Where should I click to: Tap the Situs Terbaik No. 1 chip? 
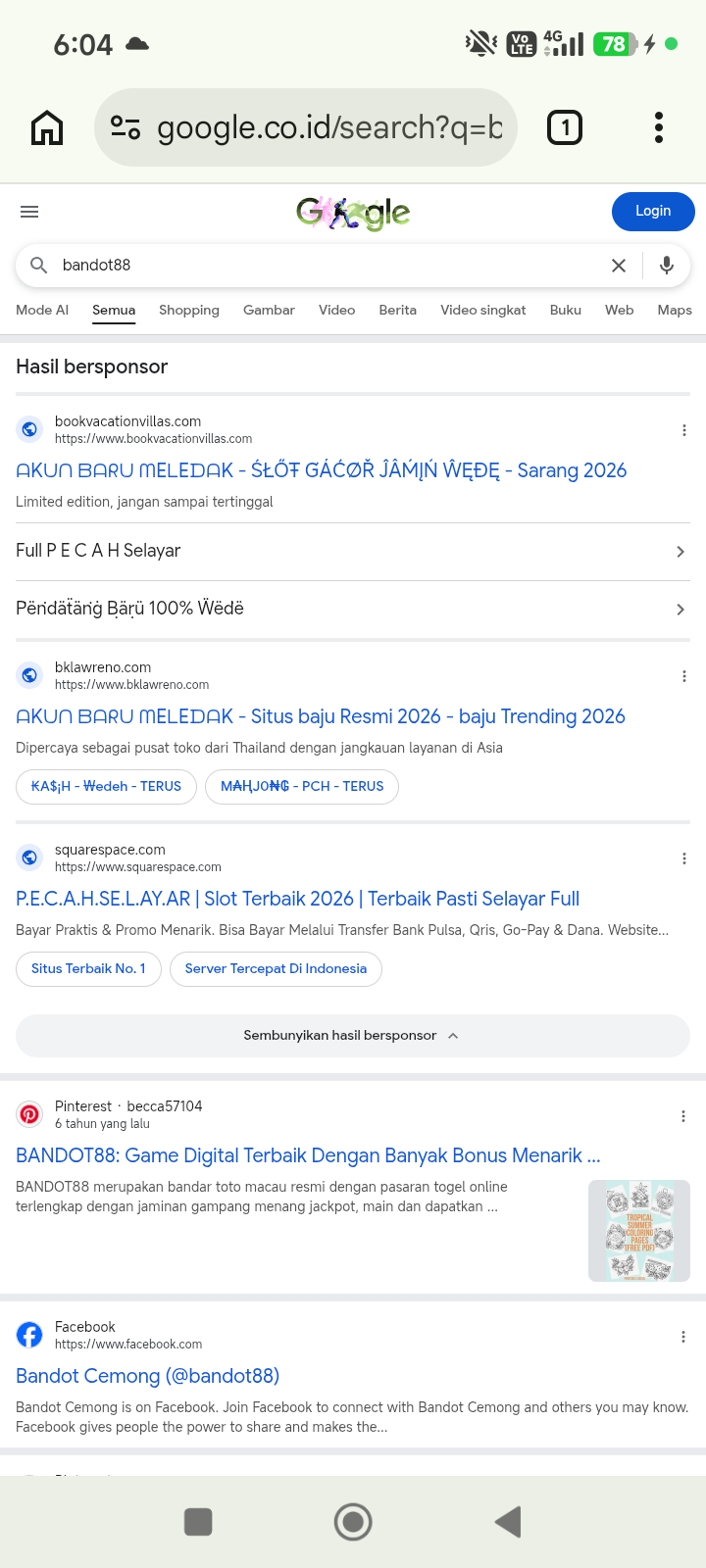click(x=88, y=969)
